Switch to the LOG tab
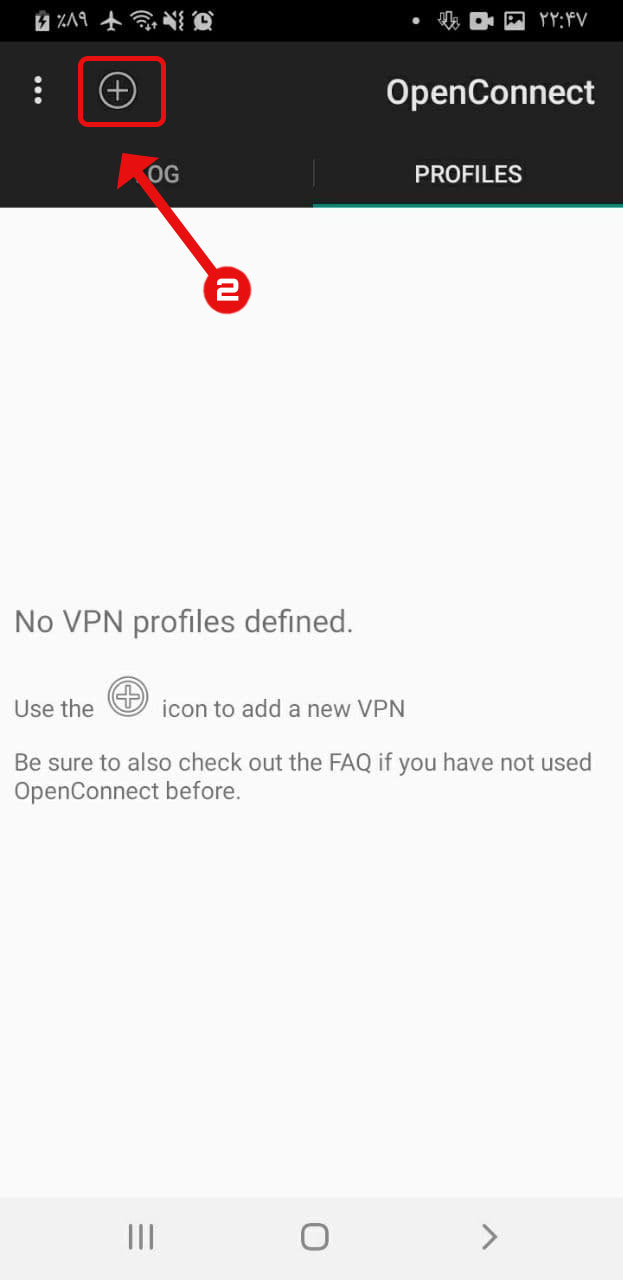The width and height of the screenshot is (623, 1280). 157,174
